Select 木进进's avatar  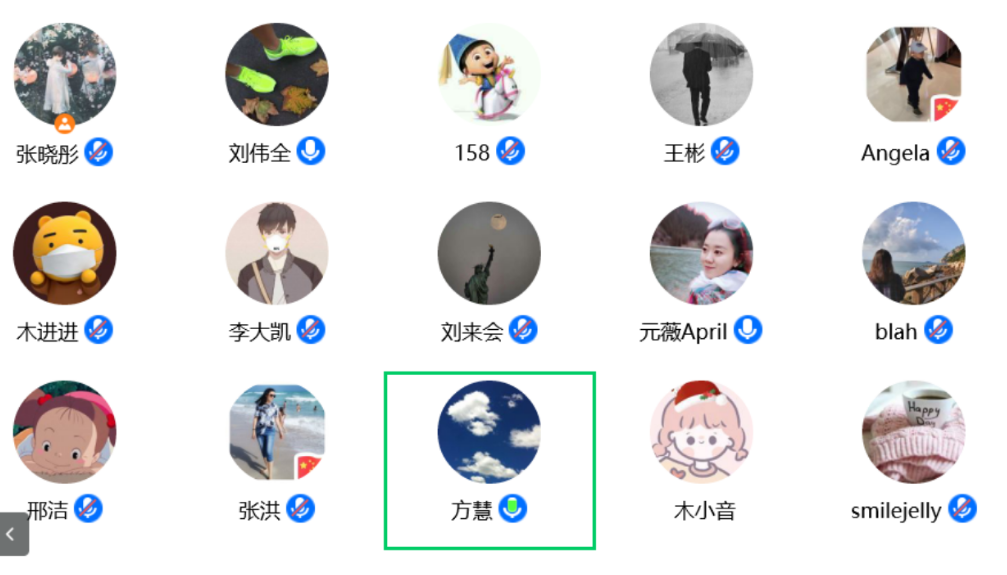64,254
